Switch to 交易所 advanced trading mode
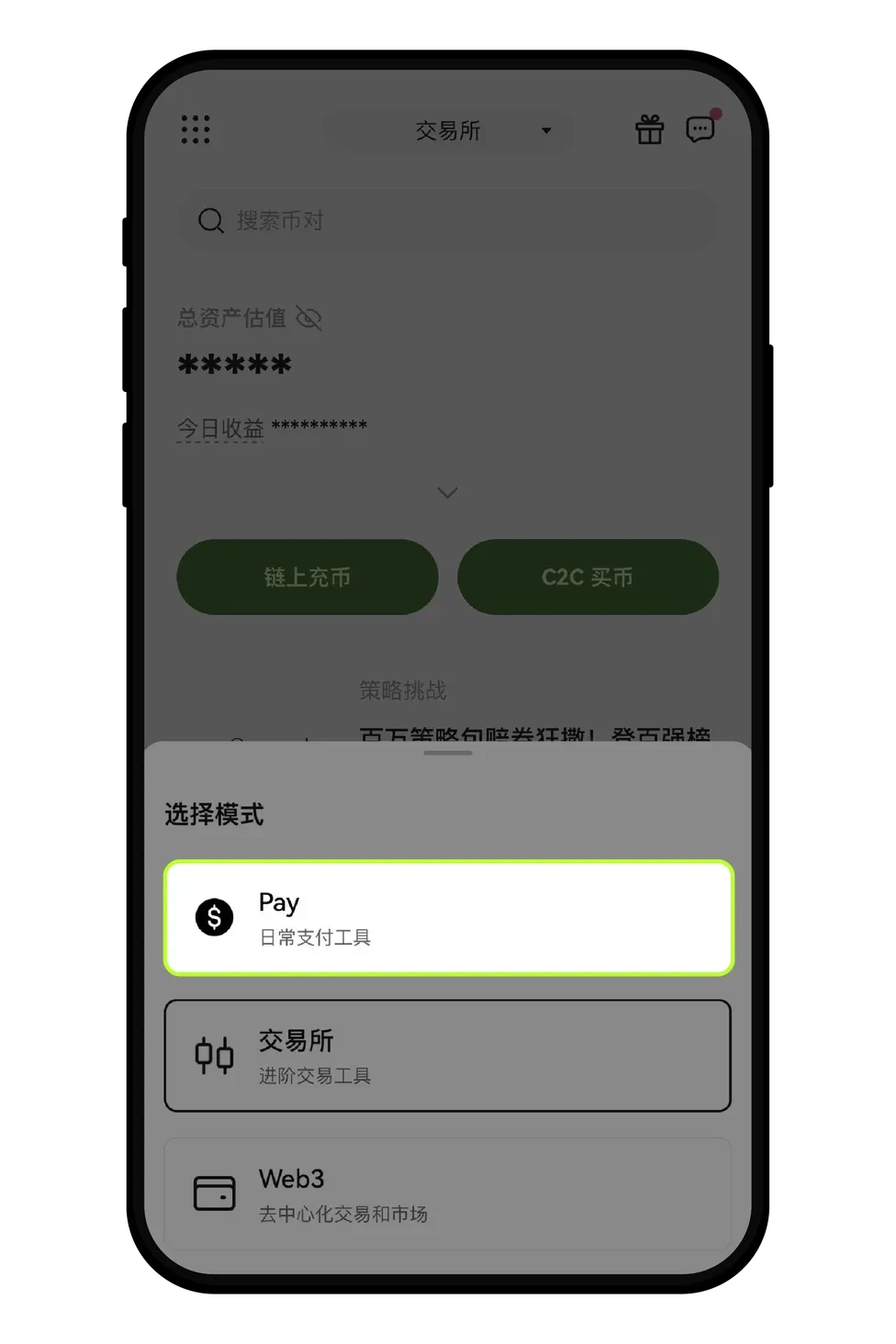Screen dimensions: 896x1344 (447, 1056)
